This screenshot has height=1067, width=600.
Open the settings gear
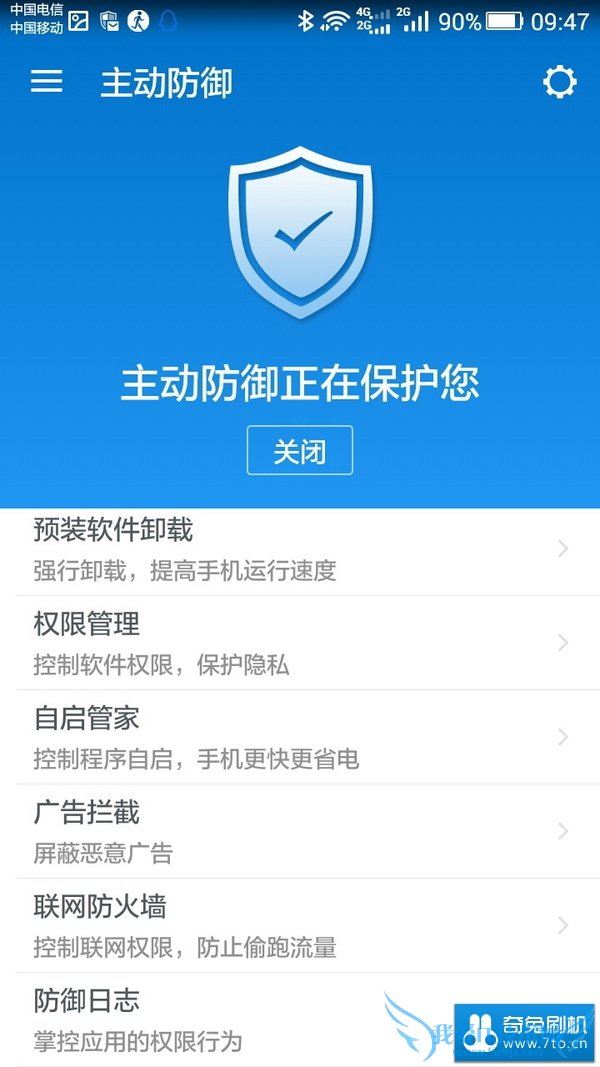pos(559,82)
